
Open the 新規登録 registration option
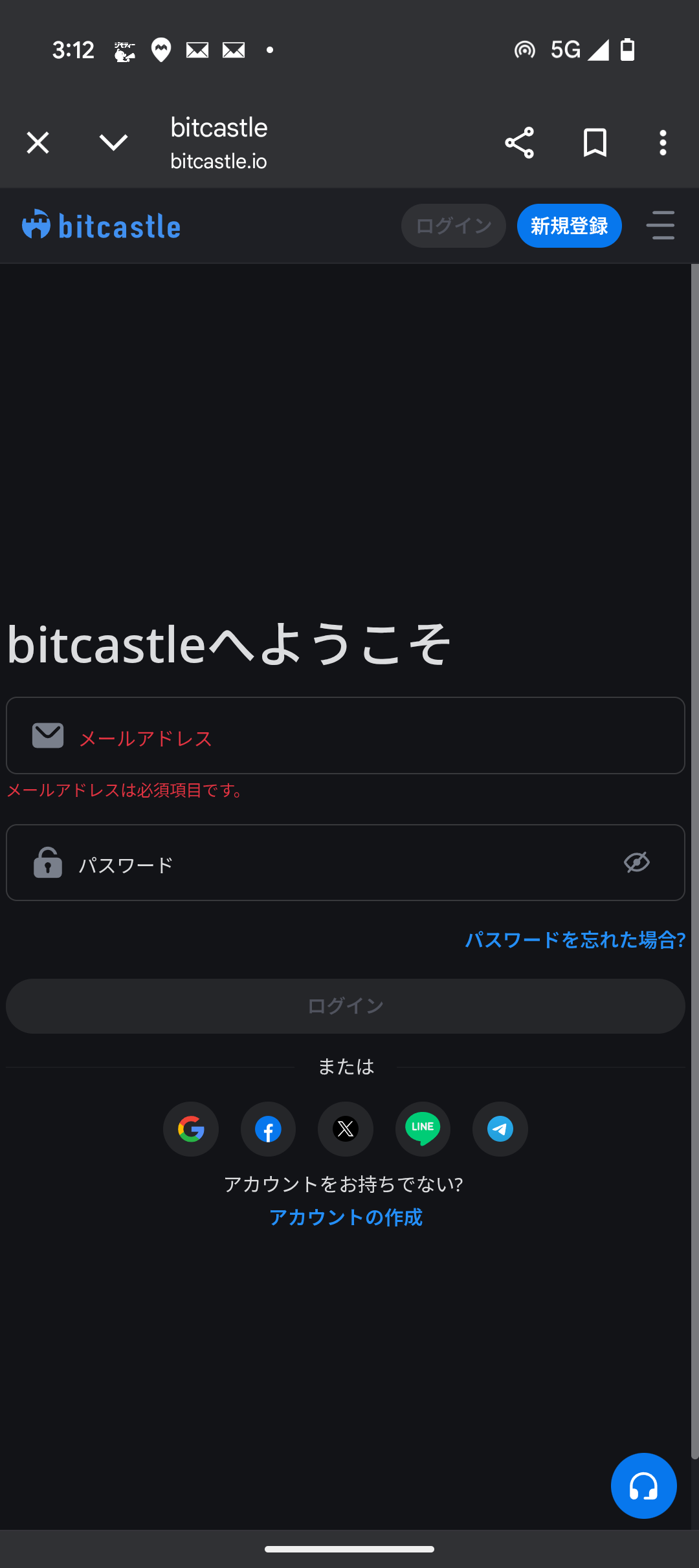569,226
